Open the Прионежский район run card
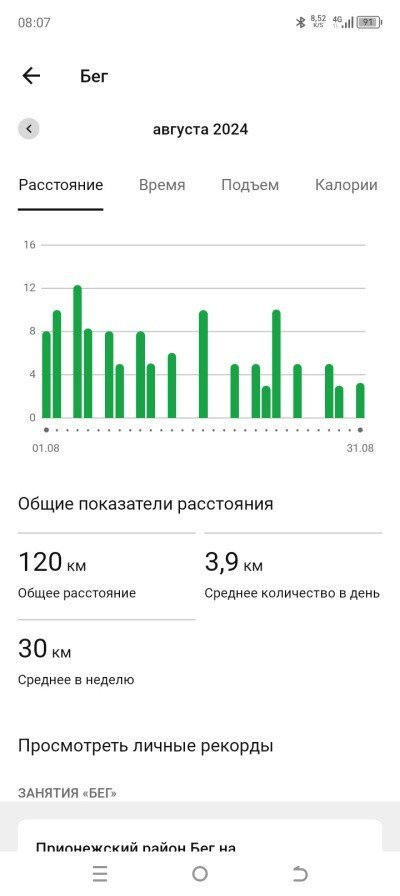Viewport: 400px width, 896px height. [200, 835]
